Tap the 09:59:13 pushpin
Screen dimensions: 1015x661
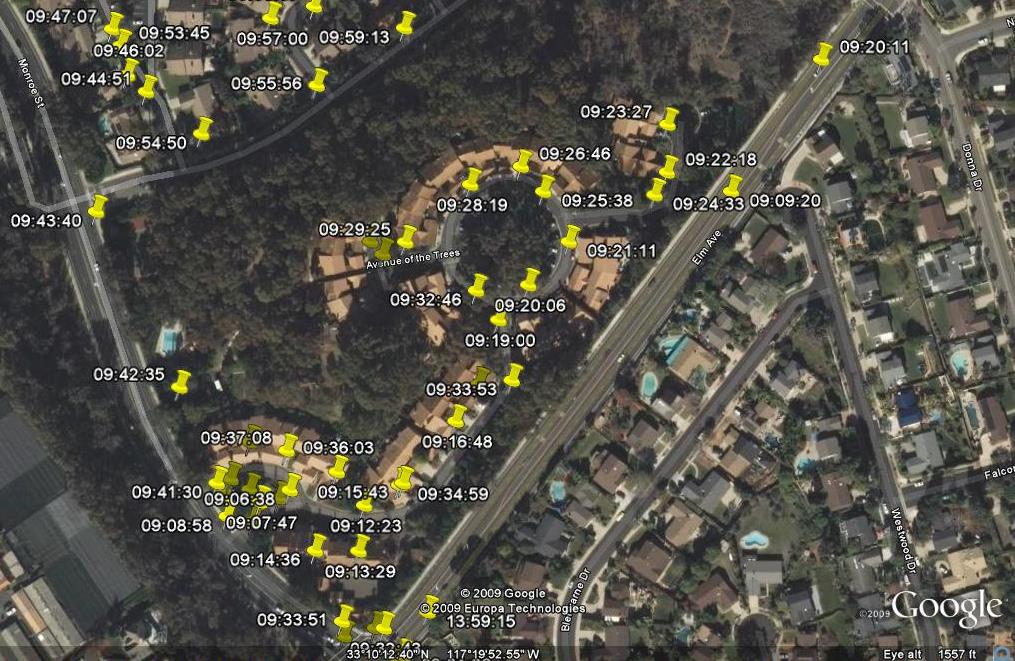405,23
